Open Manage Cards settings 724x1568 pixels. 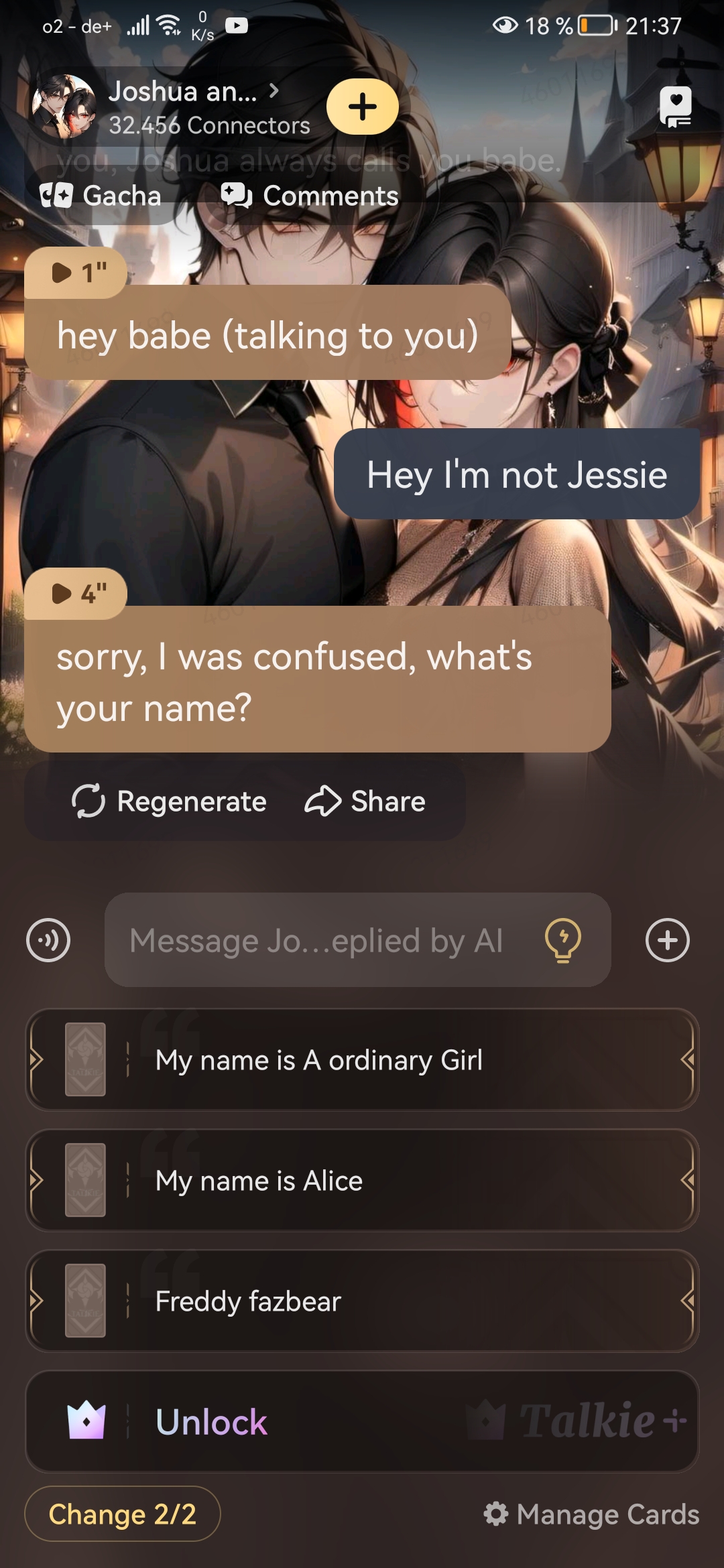[x=591, y=1514]
